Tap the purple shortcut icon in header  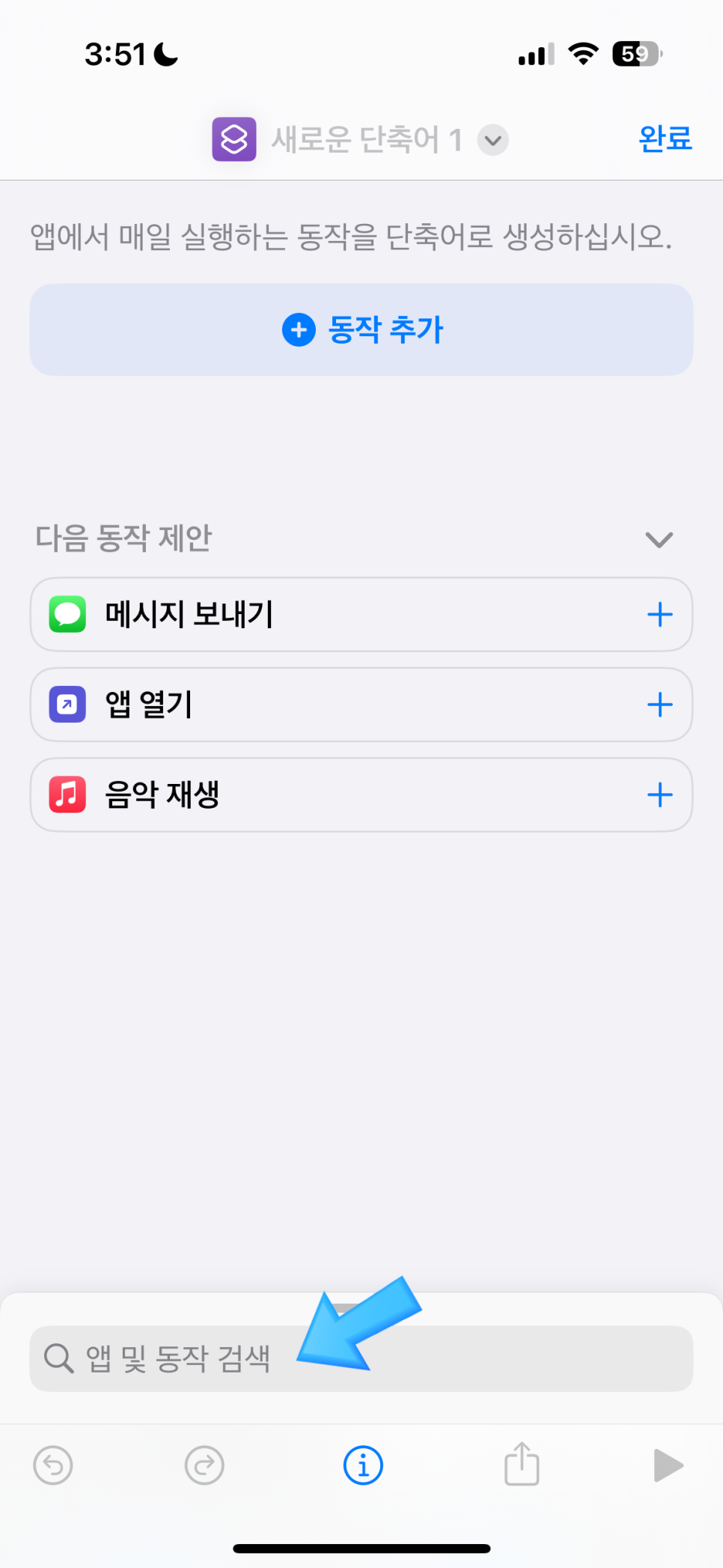234,139
